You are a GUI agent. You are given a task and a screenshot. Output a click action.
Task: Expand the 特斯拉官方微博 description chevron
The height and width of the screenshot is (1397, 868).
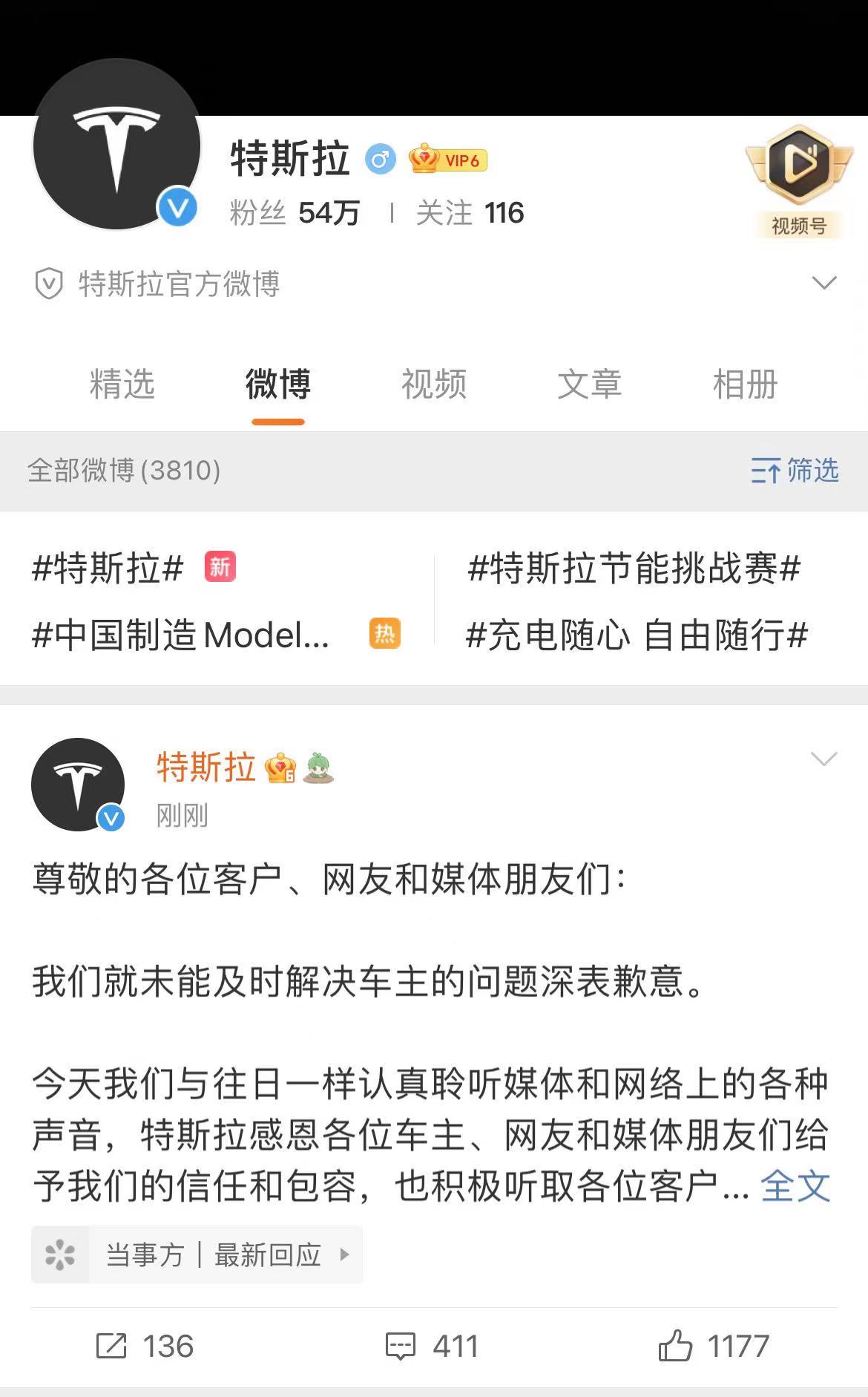[824, 283]
